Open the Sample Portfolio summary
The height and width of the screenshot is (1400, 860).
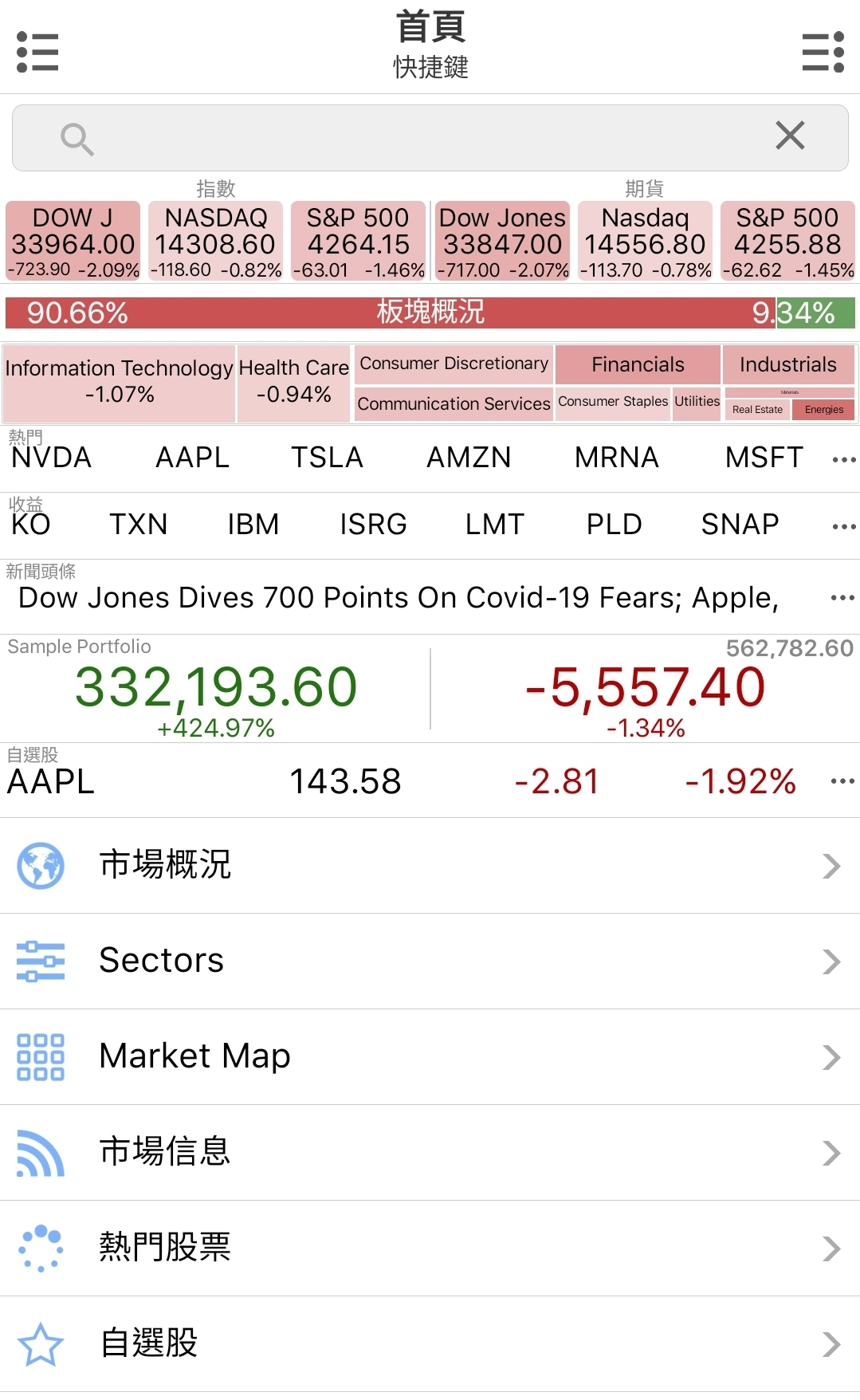pyautogui.click(x=215, y=687)
